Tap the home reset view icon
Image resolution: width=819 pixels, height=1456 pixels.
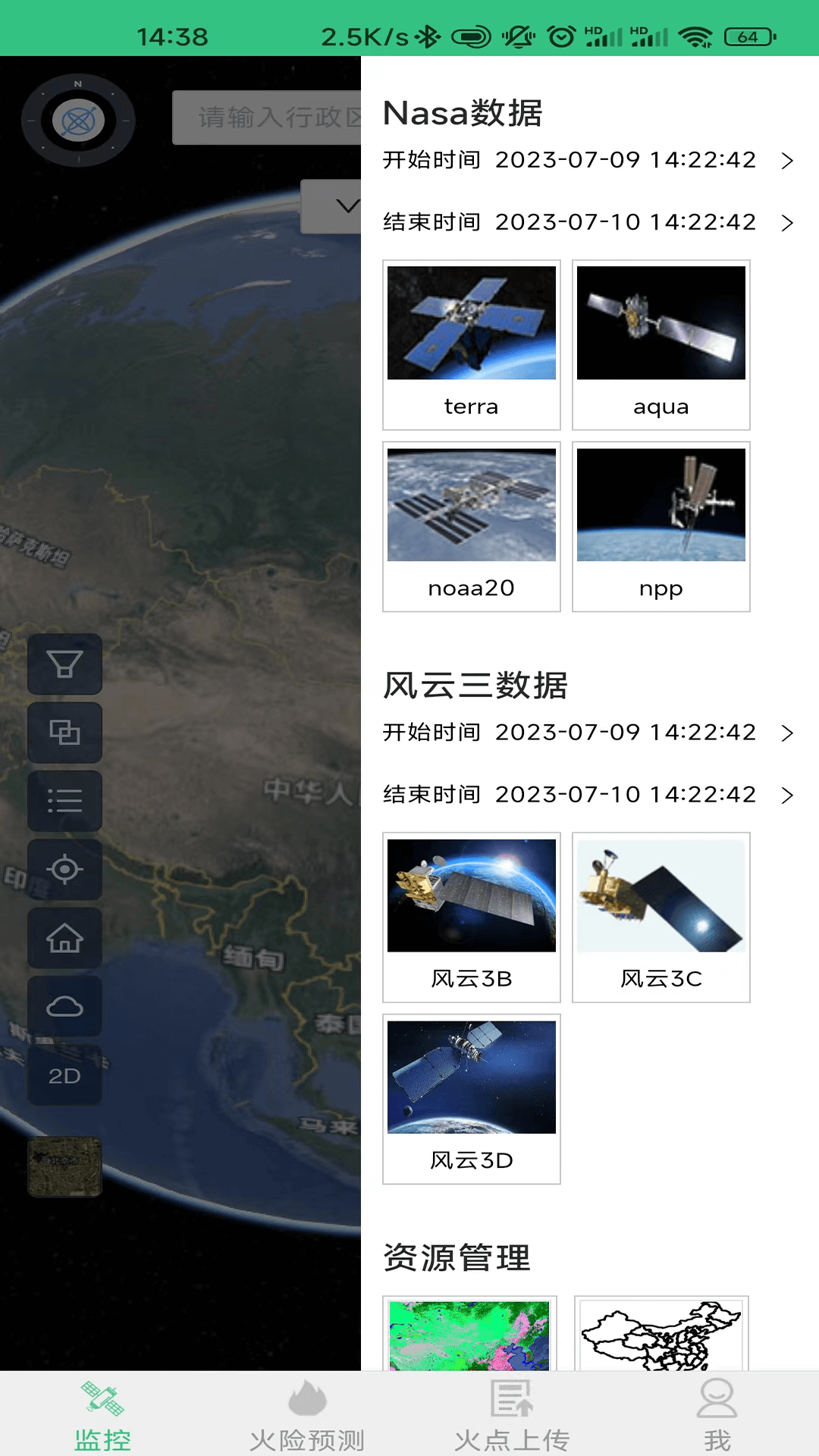(x=64, y=938)
